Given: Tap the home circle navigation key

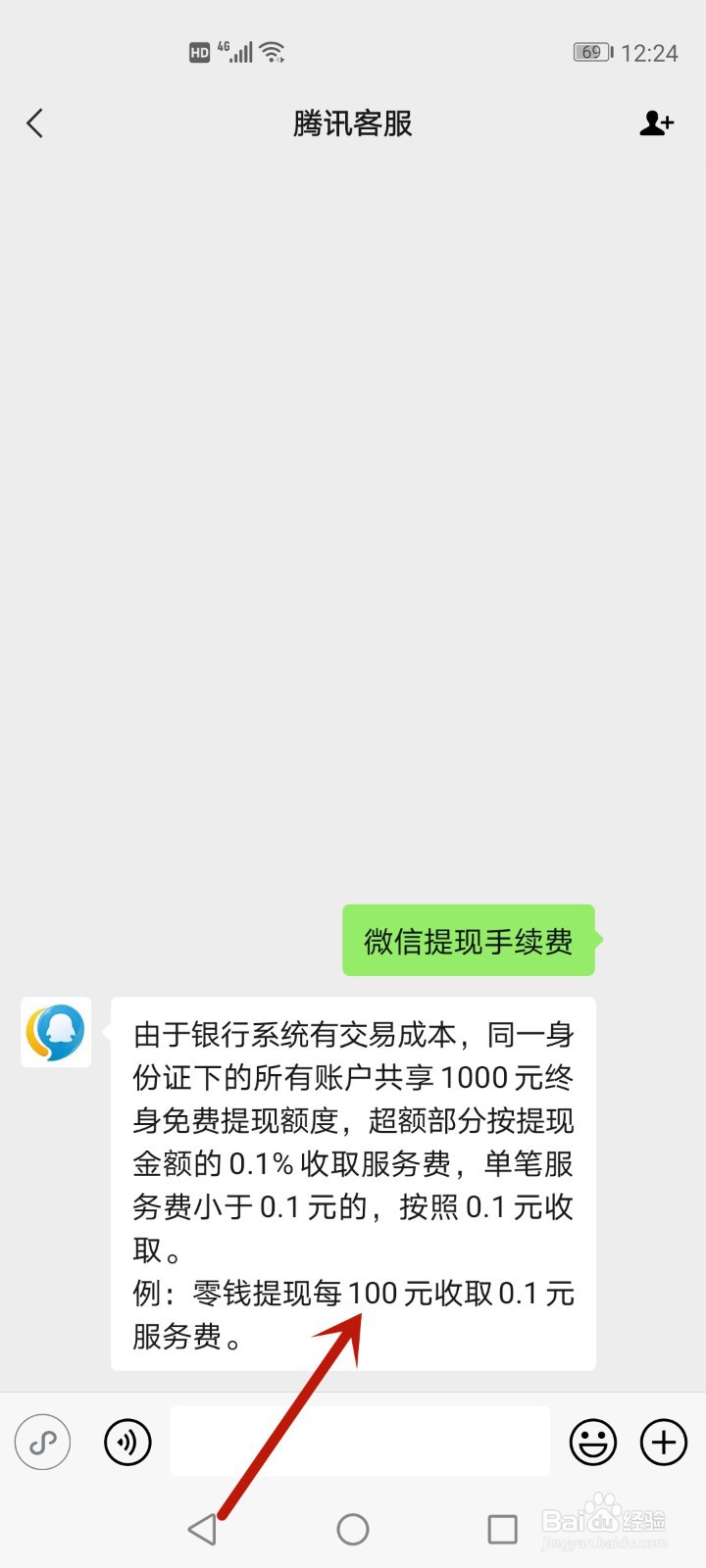Looking at the screenshot, I should [x=353, y=1528].
